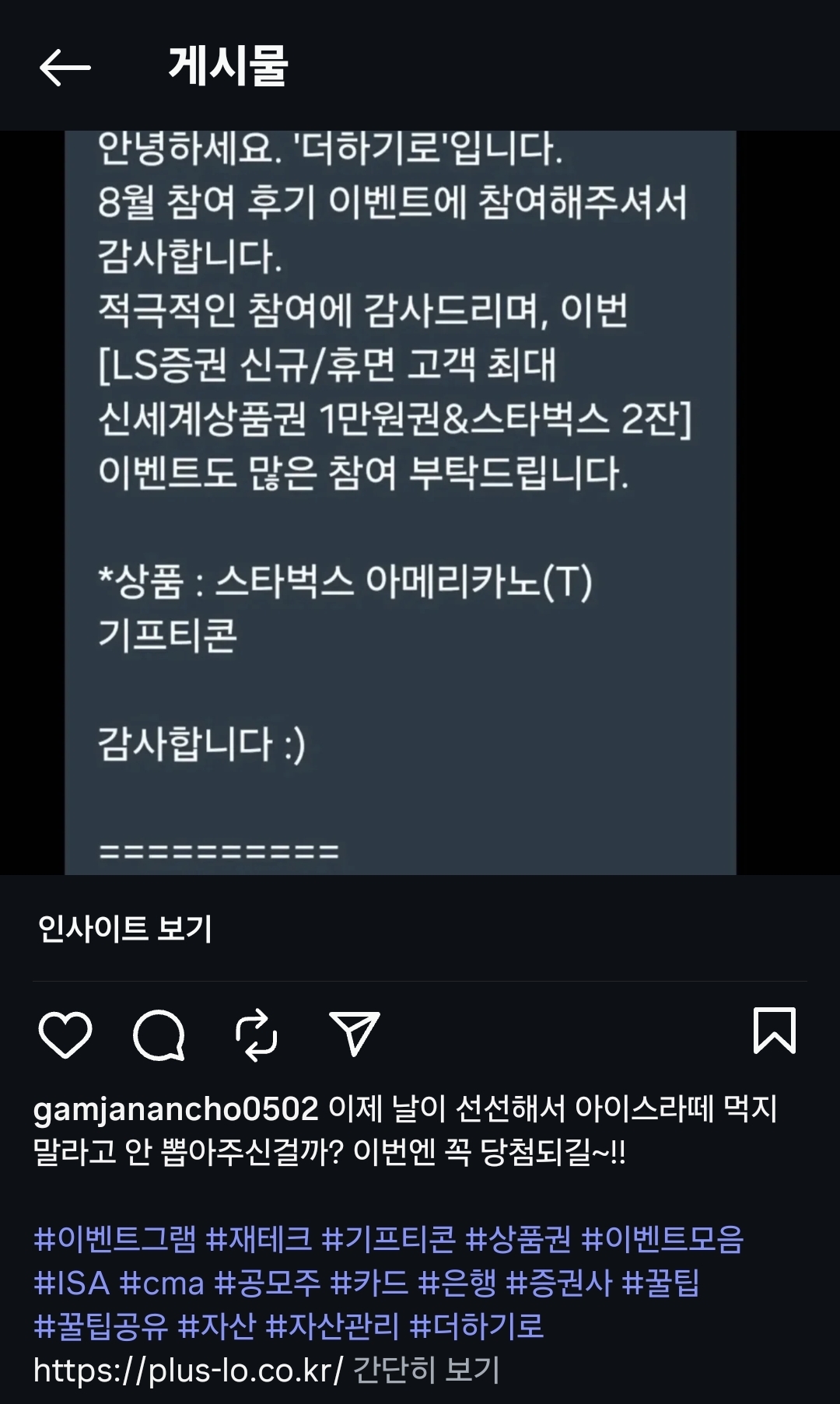This screenshot has height=1404, width=840.
Task: Repost this post
Action: [x=256, y=1035]
